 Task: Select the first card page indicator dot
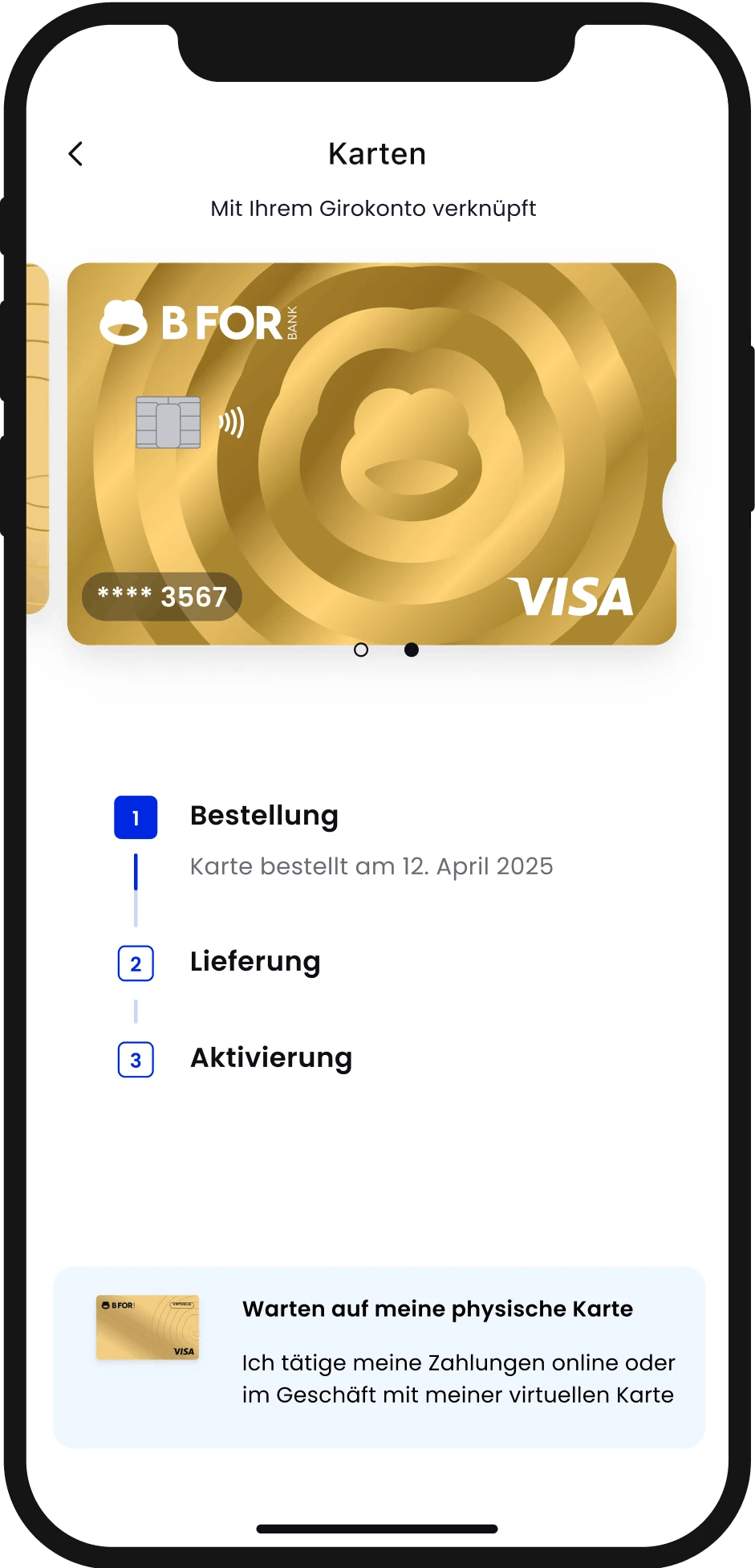click(361, 650)
